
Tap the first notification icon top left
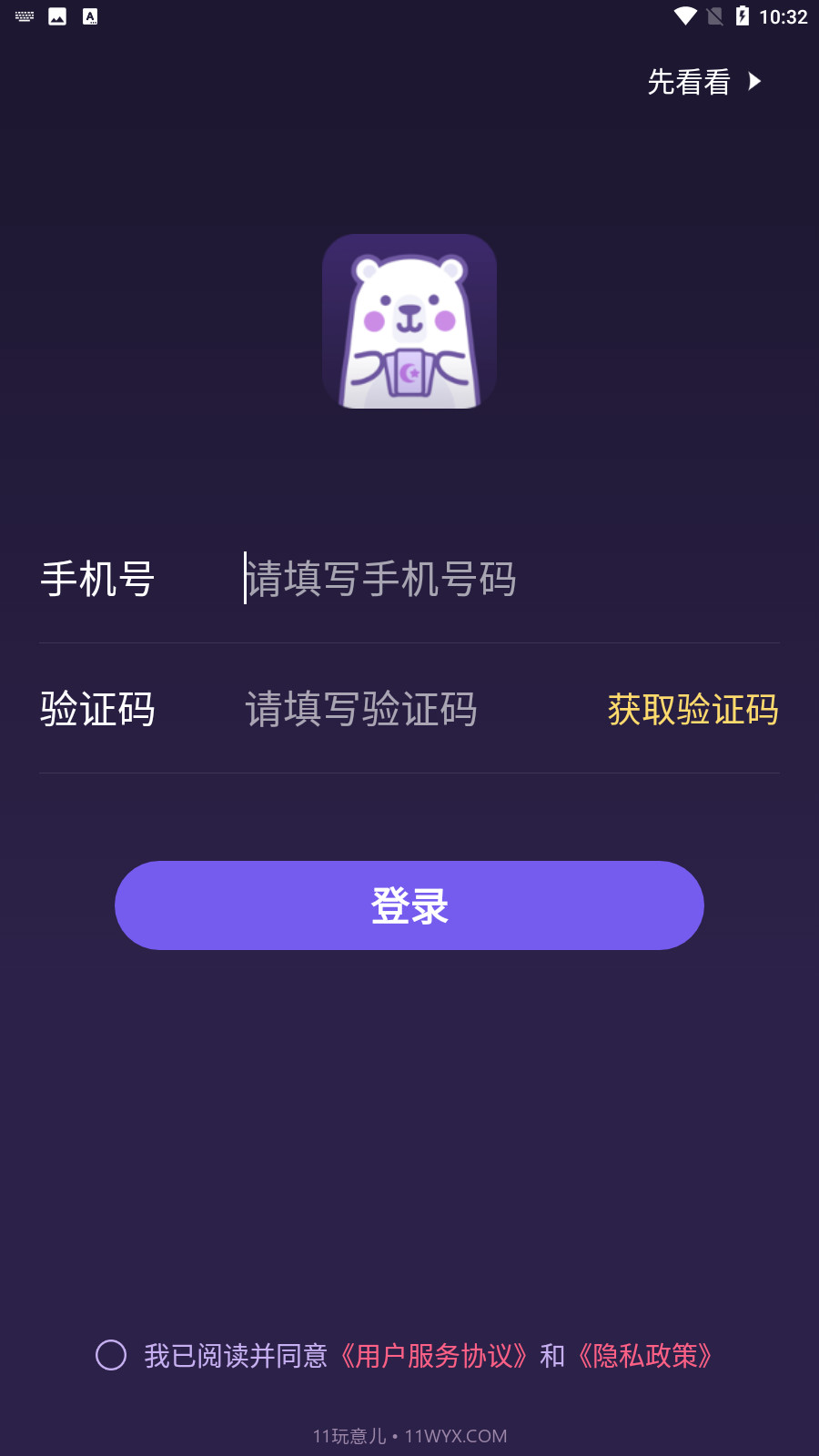pyautogui.click(x=56, y=15)
